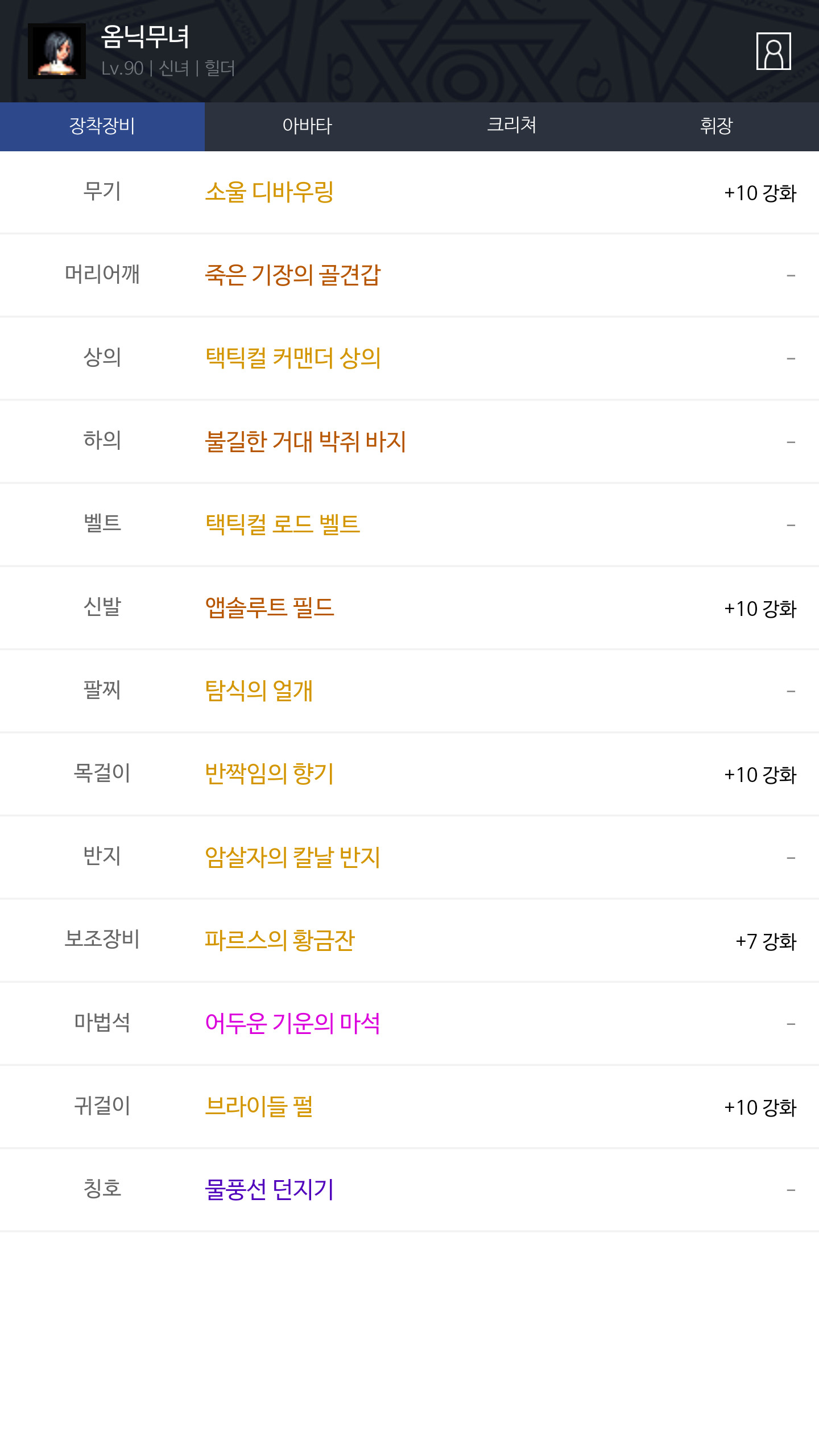Switch to the 크리쳐 tab
This screenshot has width=819, height=1456.
pyautogui.click(x=512, y=126)
